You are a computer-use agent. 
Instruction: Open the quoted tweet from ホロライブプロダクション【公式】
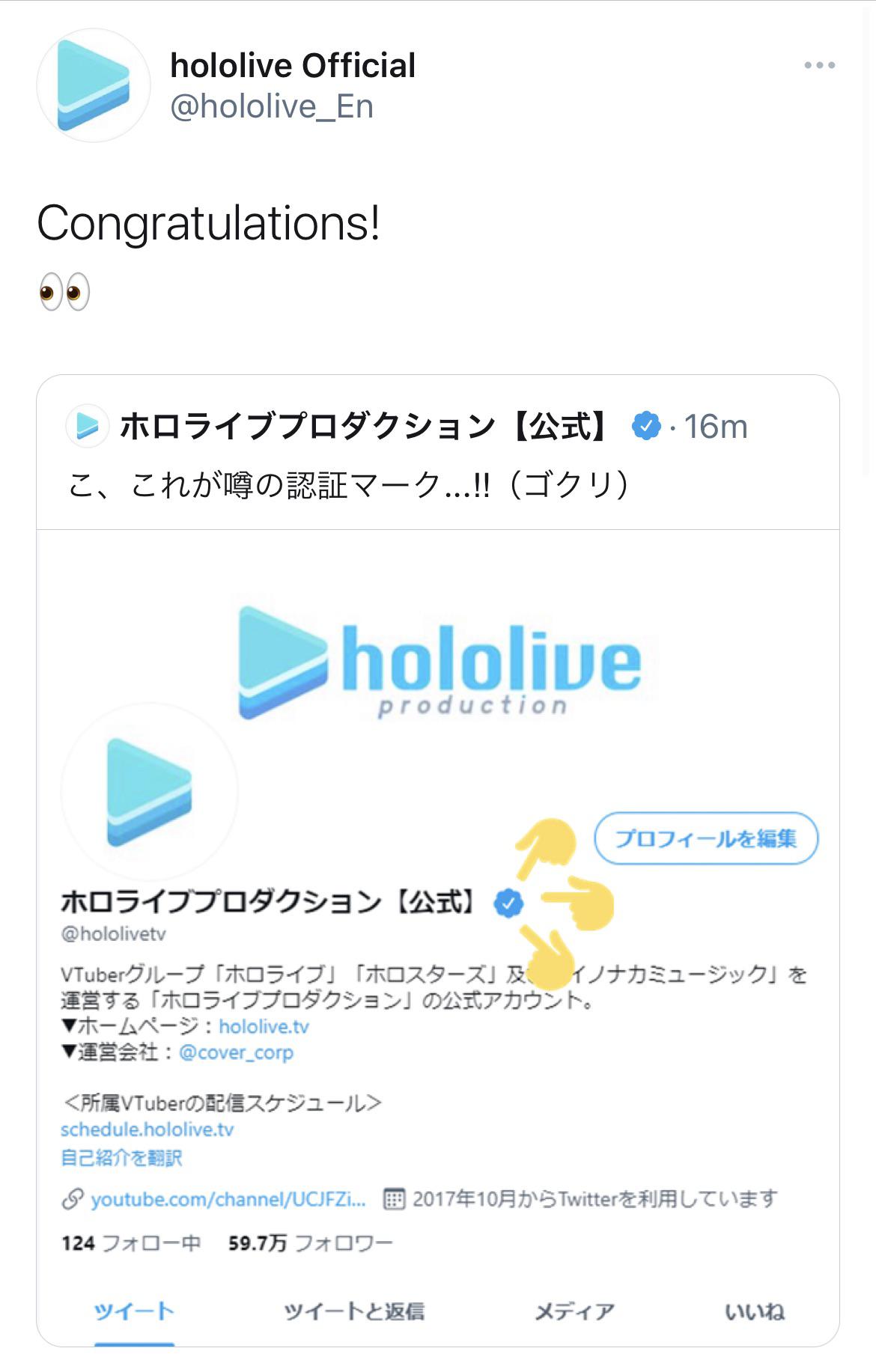(x=352, y=485)
